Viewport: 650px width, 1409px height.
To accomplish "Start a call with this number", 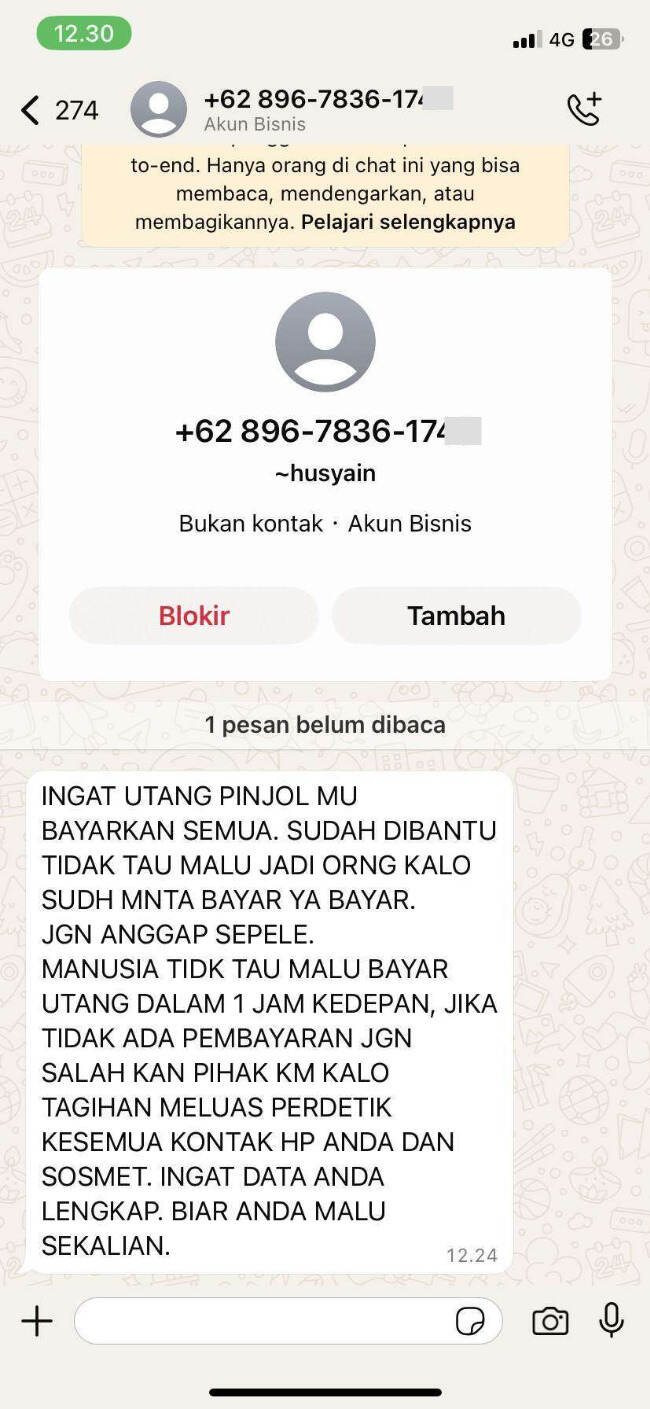I will click(584, 109).
